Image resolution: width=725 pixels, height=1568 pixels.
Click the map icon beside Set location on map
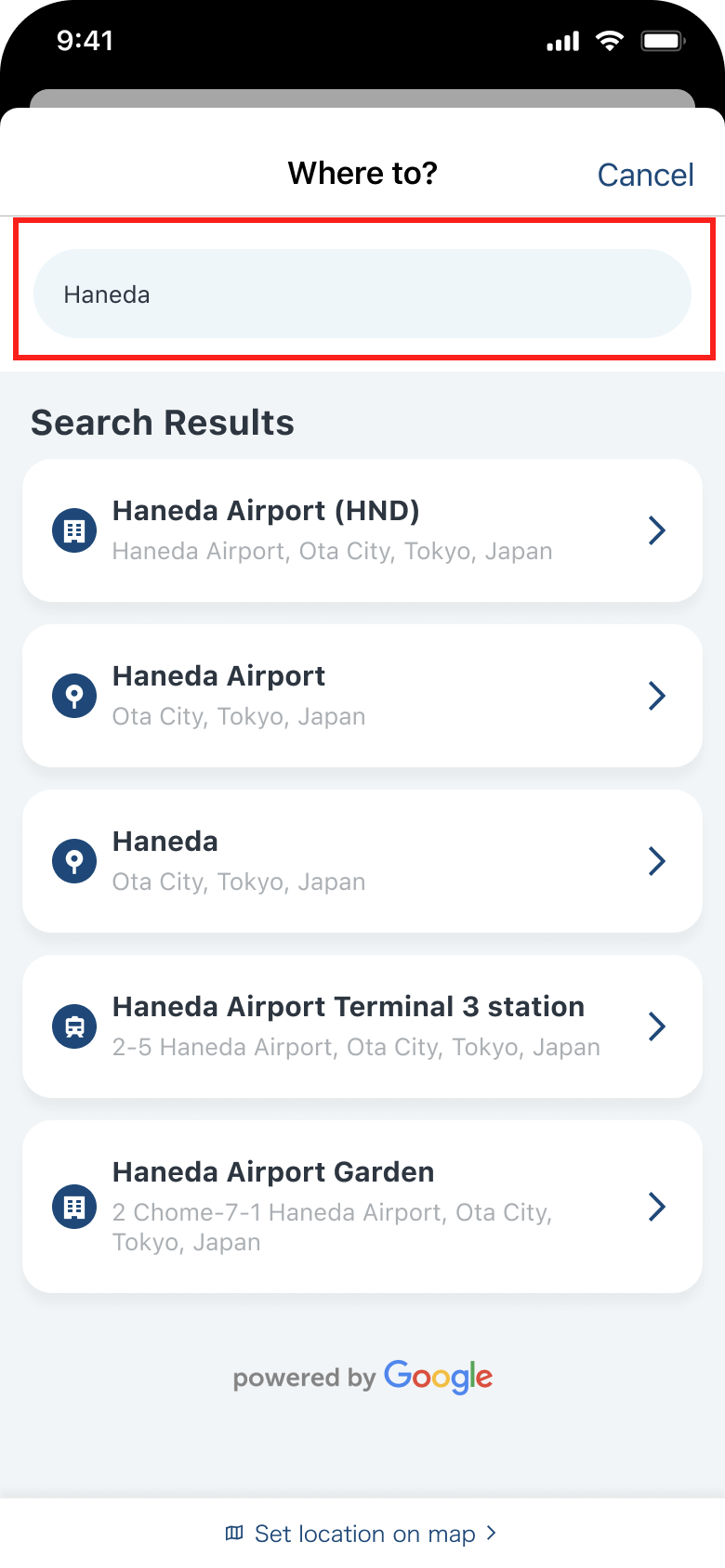coord(234,1534)
